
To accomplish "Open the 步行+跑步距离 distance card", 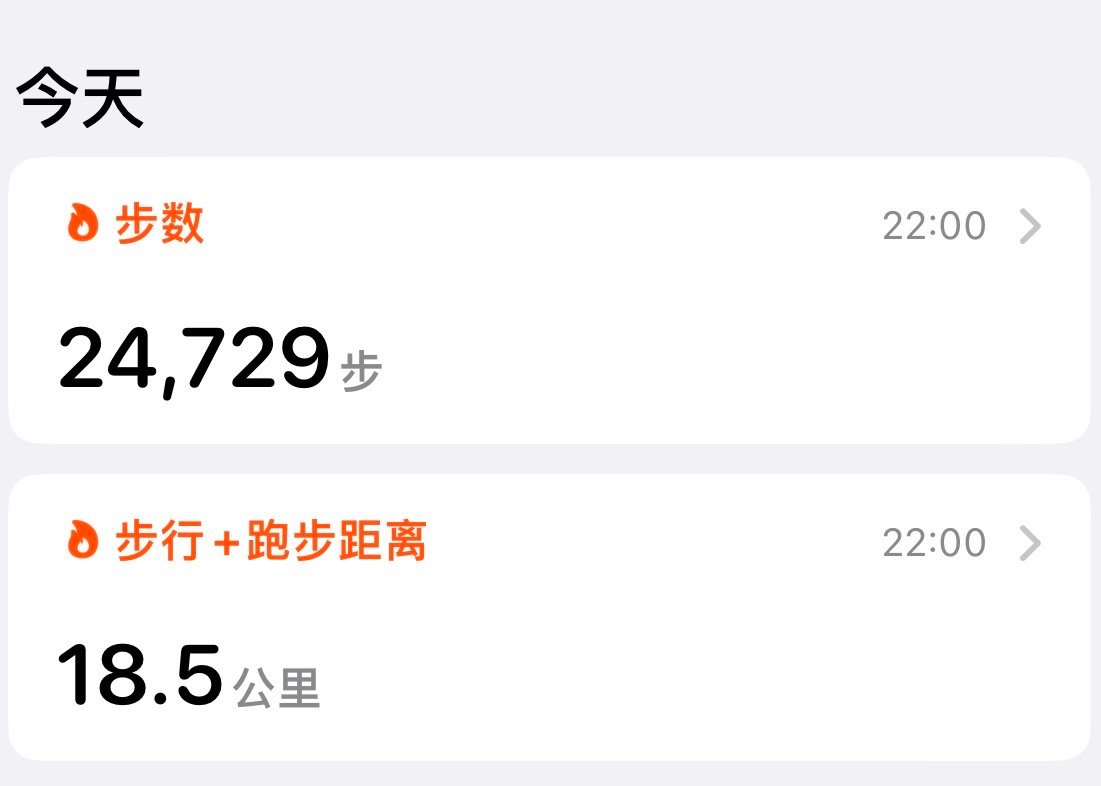I will click(548, 617).
